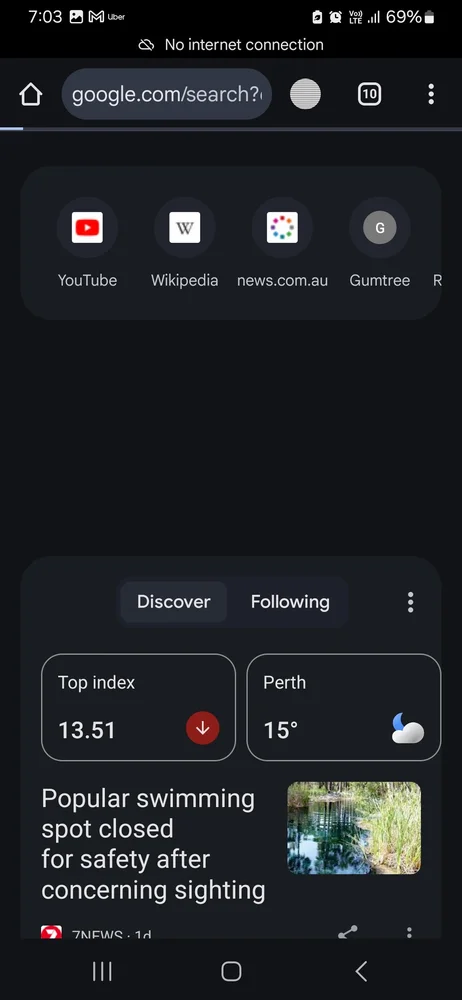Viewport: 462px width, 1000px height.
Task: Open the tab switcher showing 10 tabs
Action: (369, 94)
